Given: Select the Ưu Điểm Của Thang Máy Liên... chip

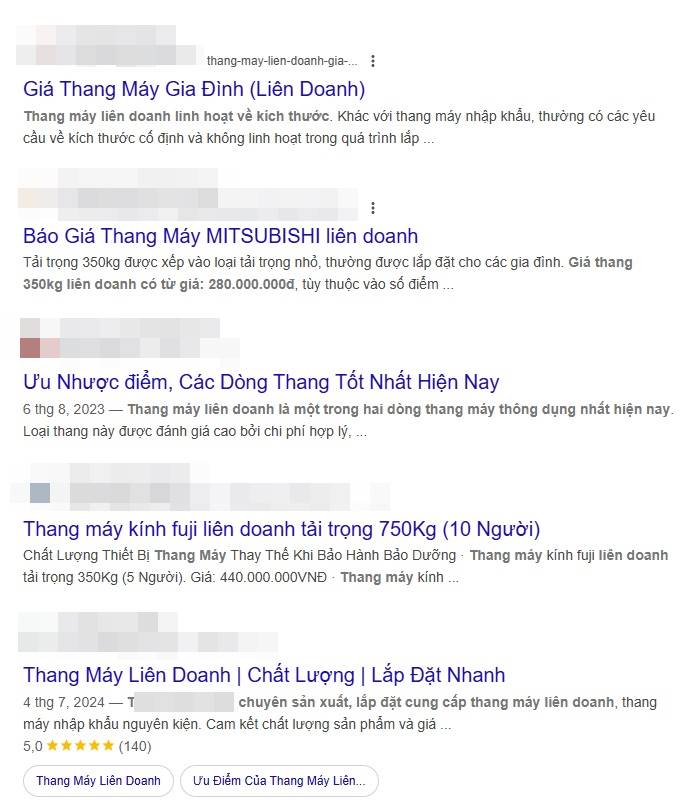Looking at the screenshot, I should click(x=280, y=780).
